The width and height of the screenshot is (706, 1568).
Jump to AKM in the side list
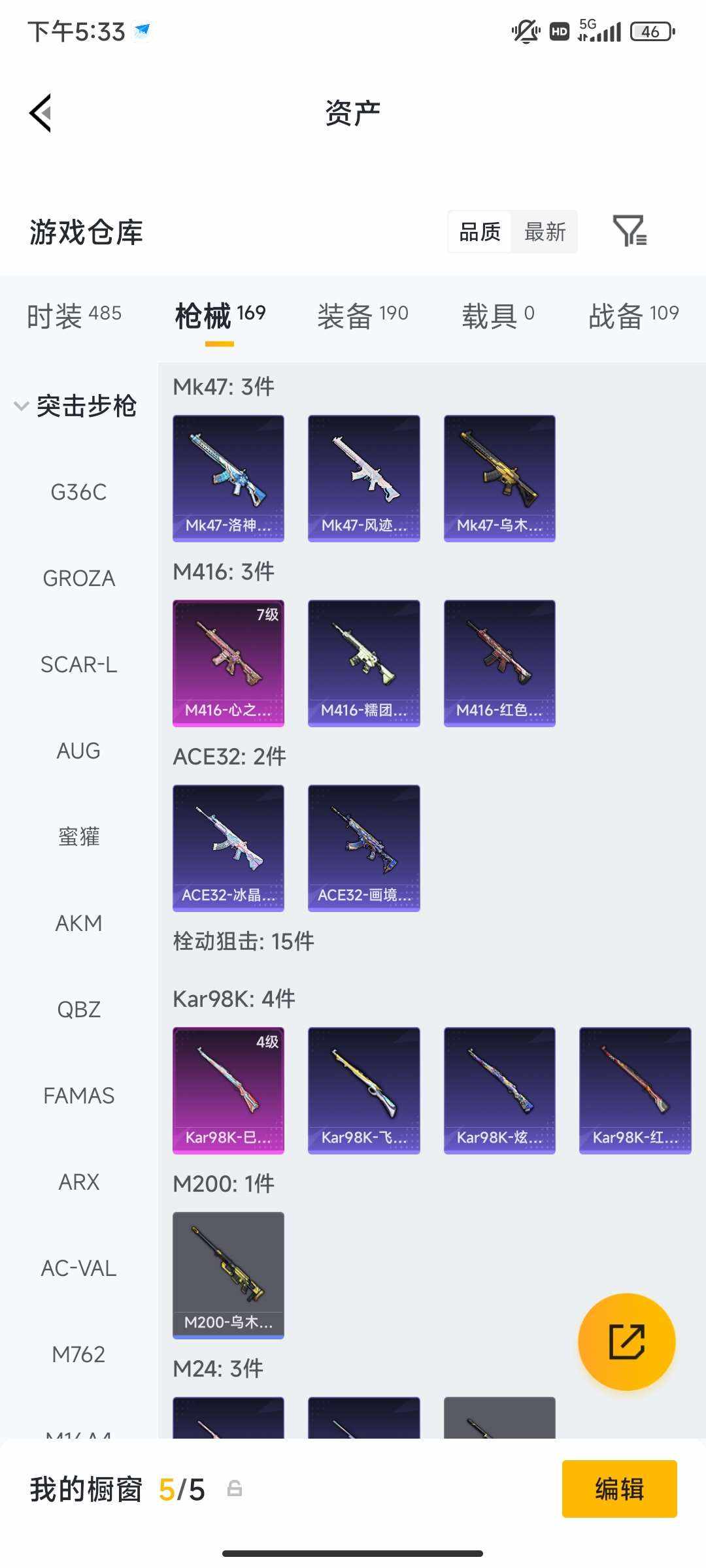click(x=79, y=923)
